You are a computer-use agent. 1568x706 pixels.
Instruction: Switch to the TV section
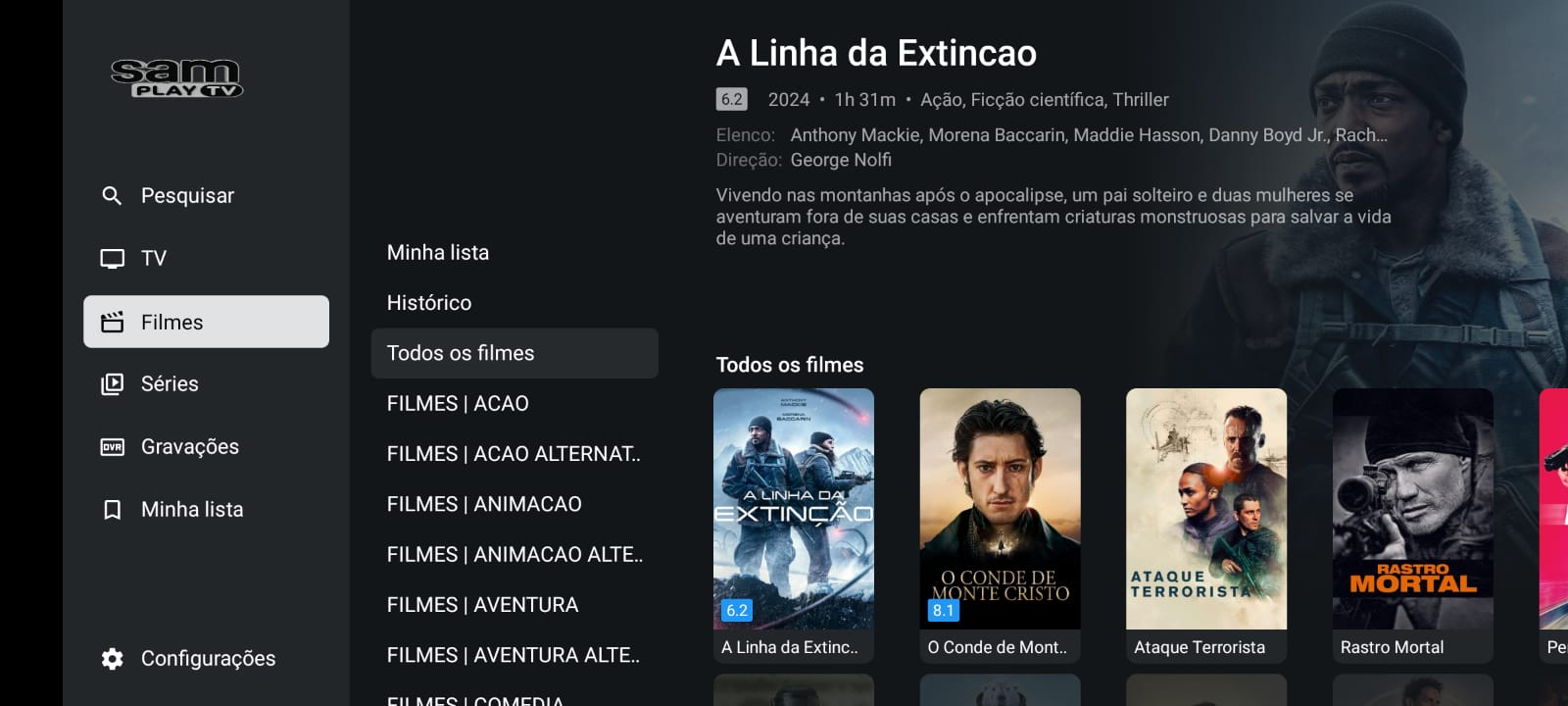[x=153, y=259]
